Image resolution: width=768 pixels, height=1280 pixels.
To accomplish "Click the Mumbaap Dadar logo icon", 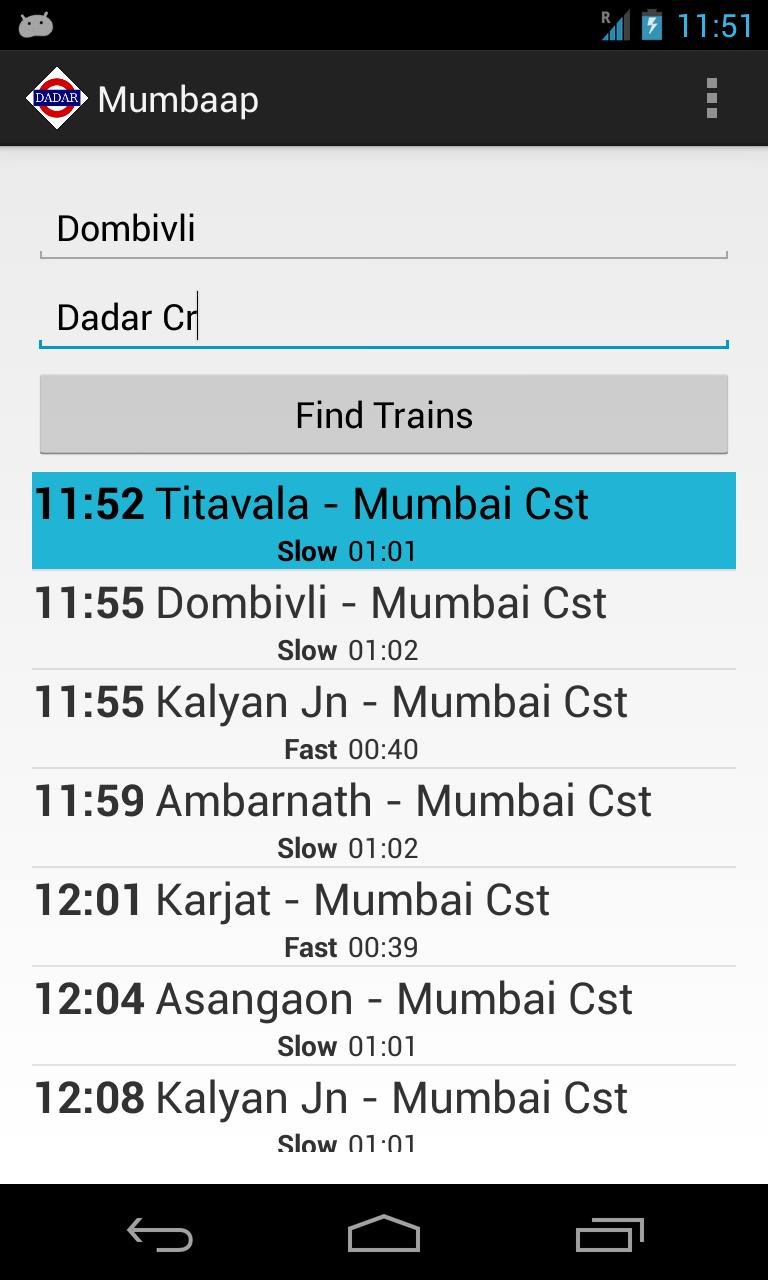I will tap(56, 98).
